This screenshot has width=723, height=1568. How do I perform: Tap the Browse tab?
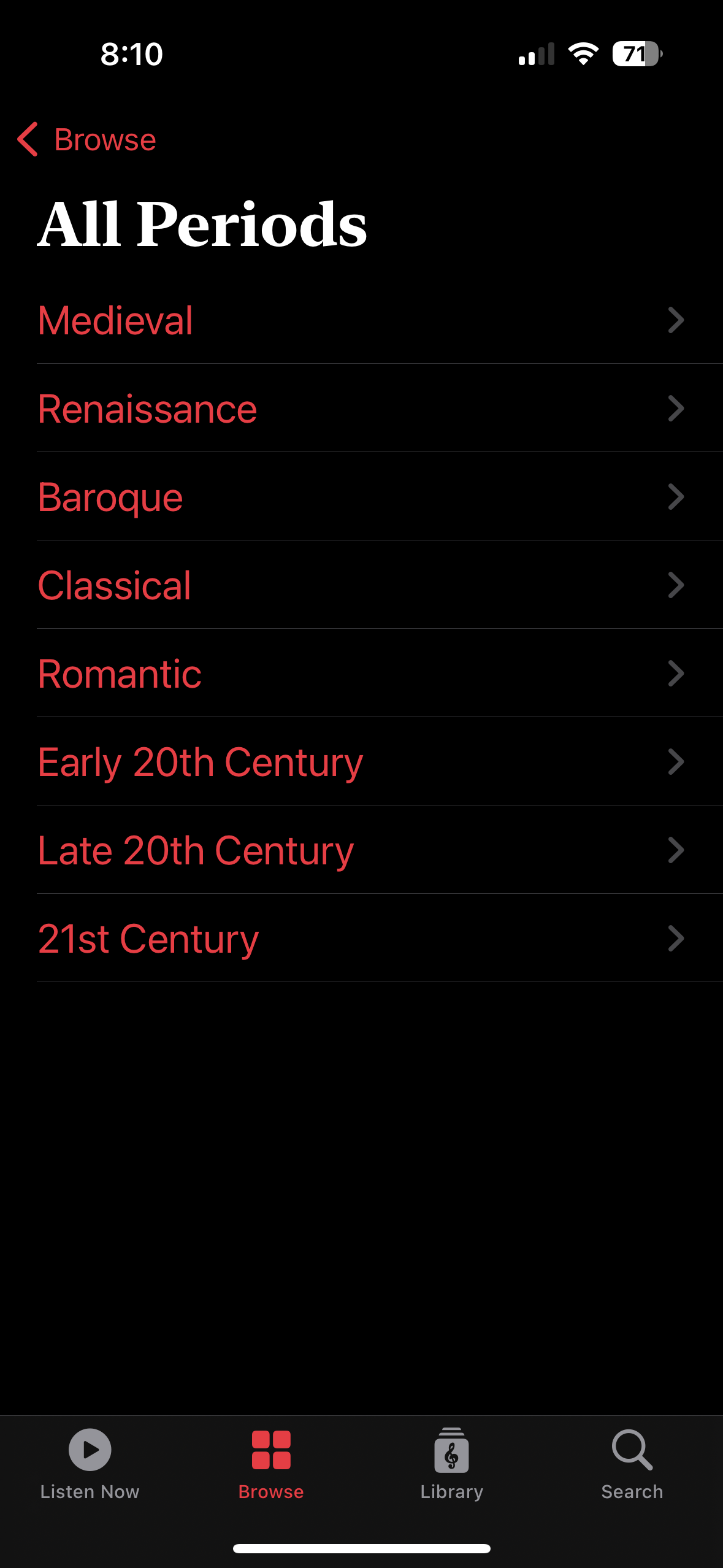271,1464
